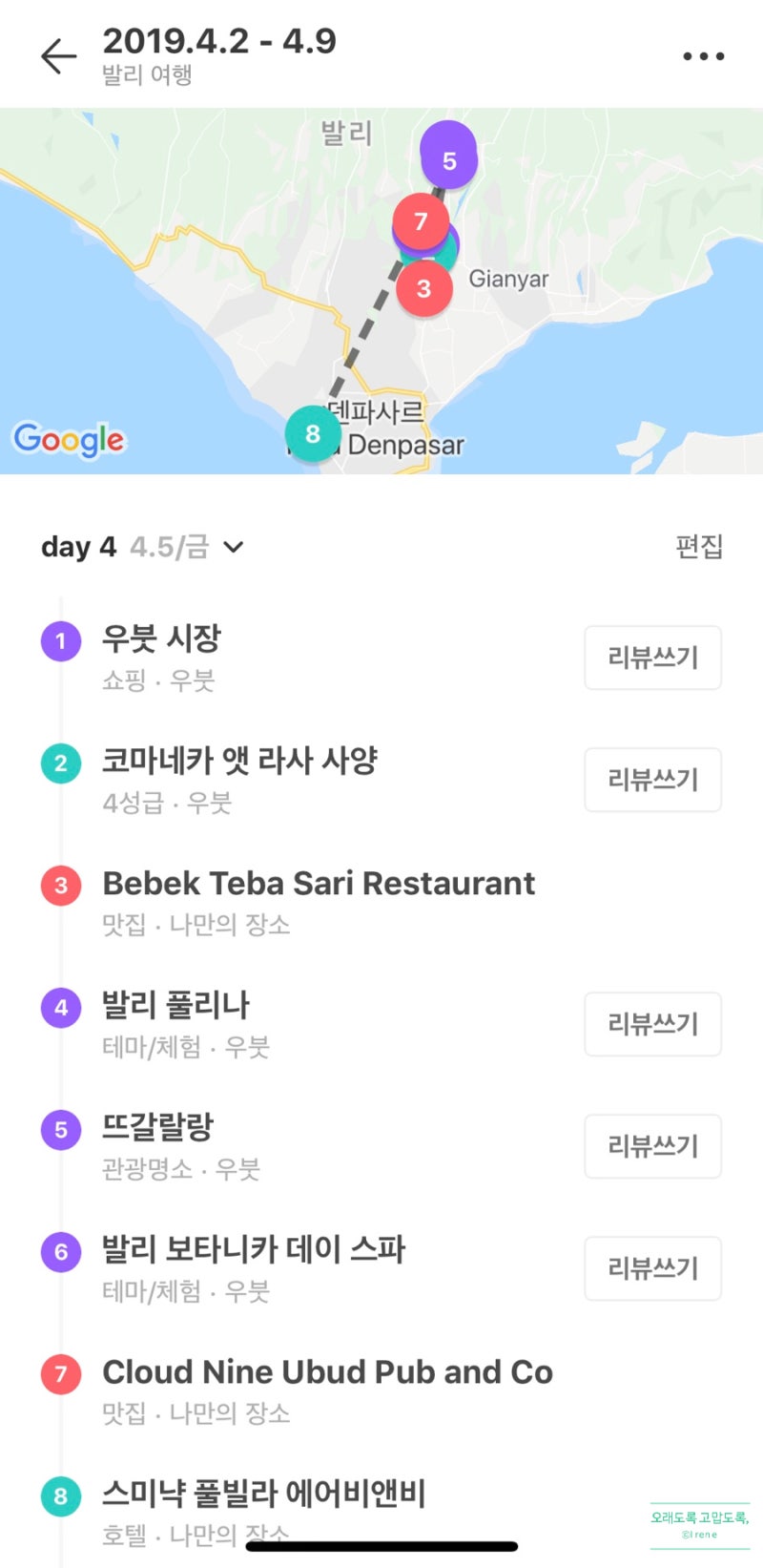
Task: Write a review for 코마네카 앳 라사 사양
Action: (653, 780)
